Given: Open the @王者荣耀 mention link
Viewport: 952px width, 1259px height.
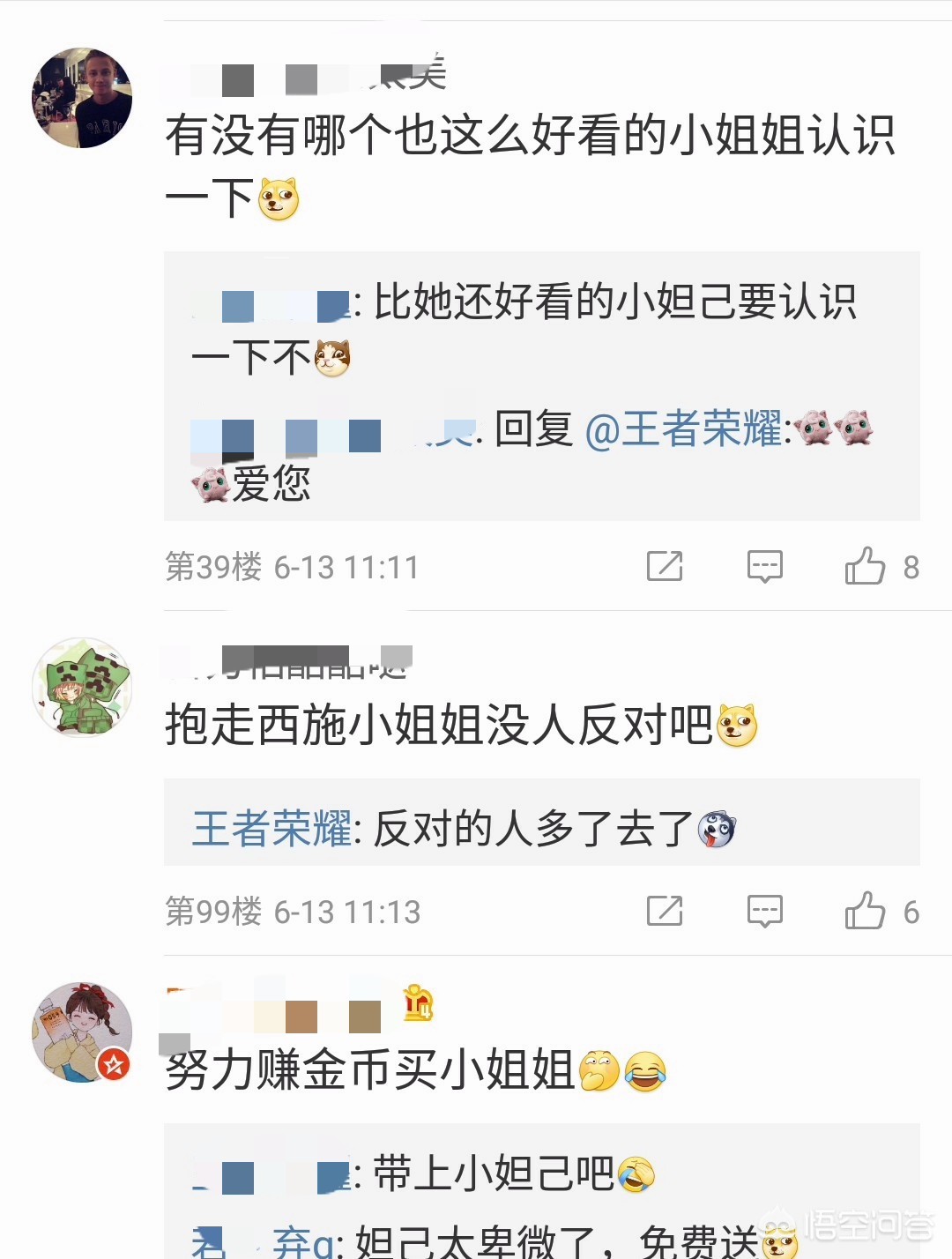Looking at the screenshot, I should pos(683,430).
